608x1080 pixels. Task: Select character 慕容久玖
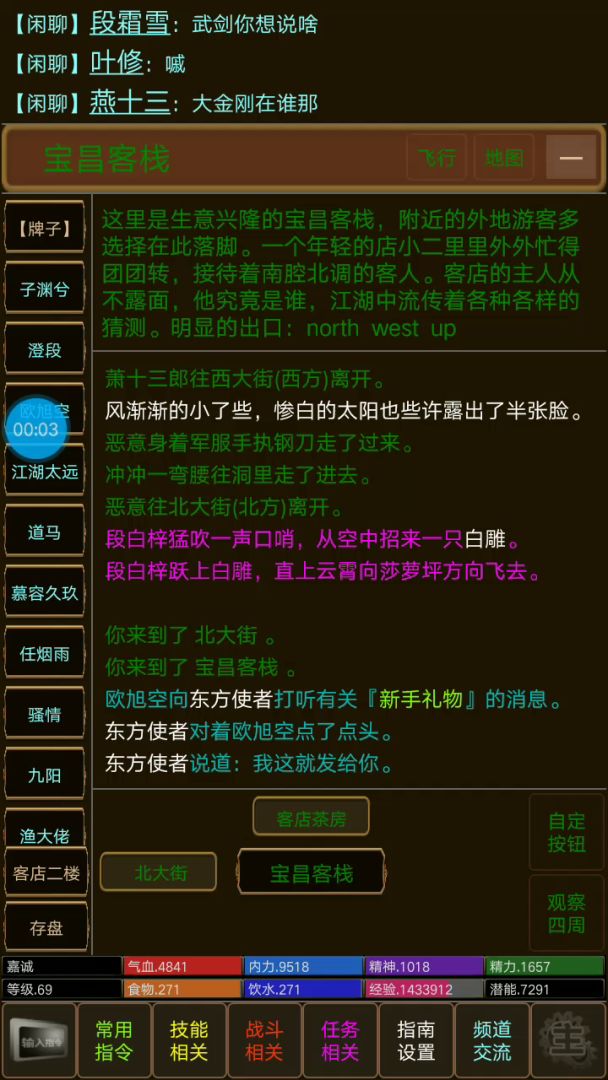coord(45,593)
